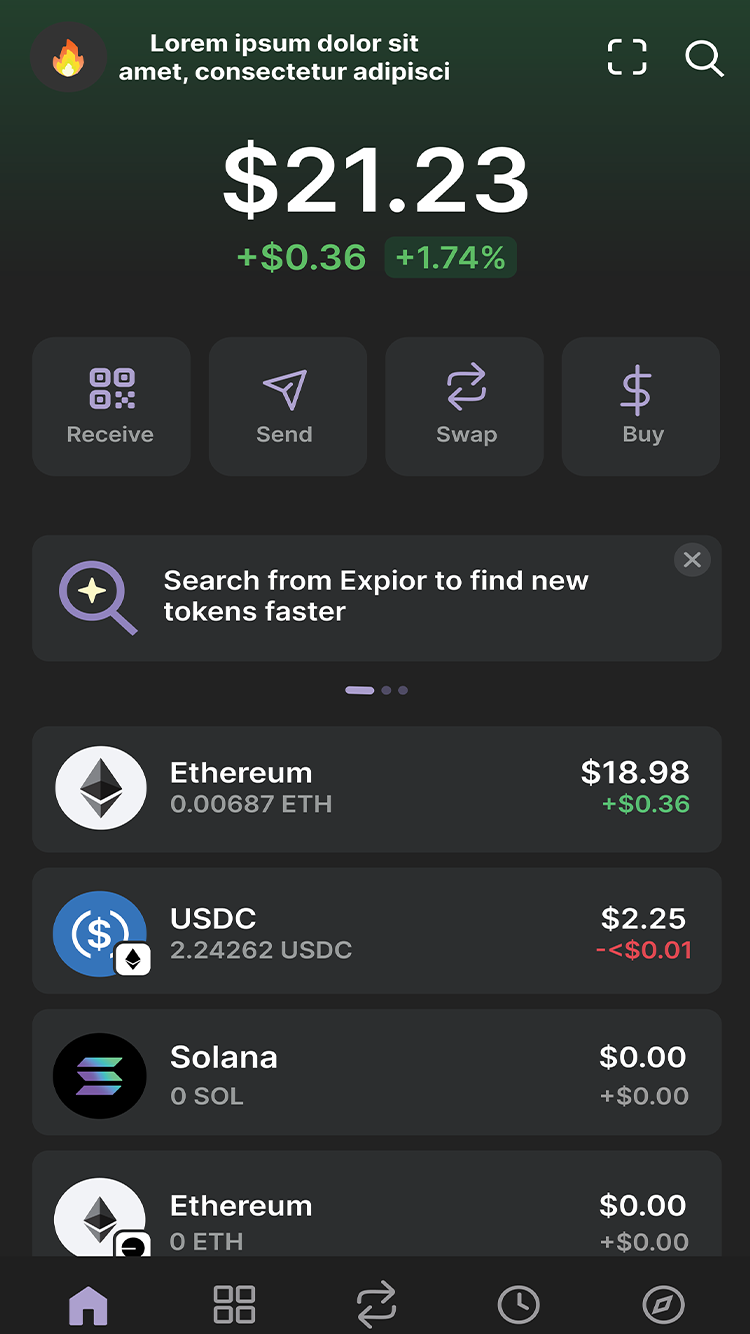Screen dimensions: 750x1334
Task: Switch to the explore compass tab
Action: click(662, 1304)
